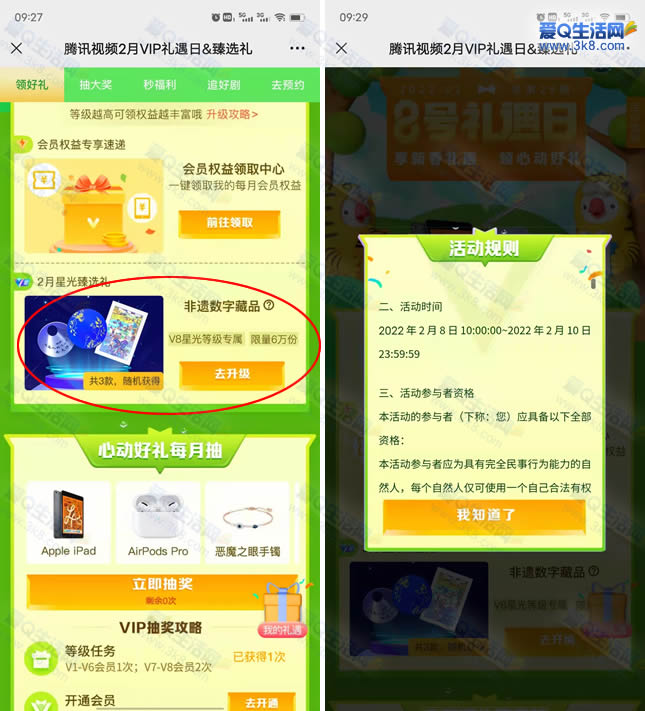The image size is (645, 711).
Task: View the AirPods Pro prize
Action: [158, 521]
